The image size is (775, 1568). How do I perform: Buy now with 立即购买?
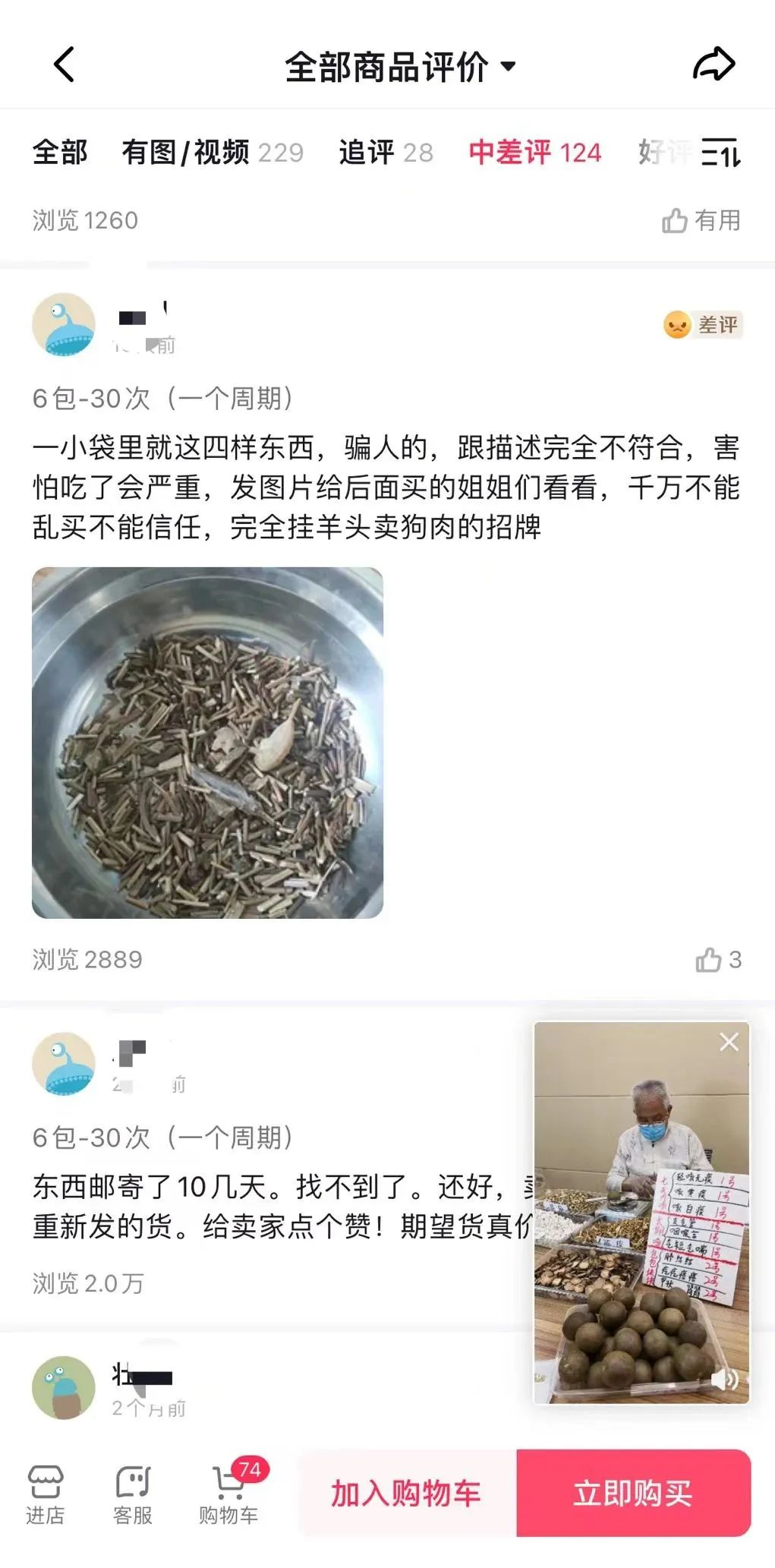(x=633, y=1494)
